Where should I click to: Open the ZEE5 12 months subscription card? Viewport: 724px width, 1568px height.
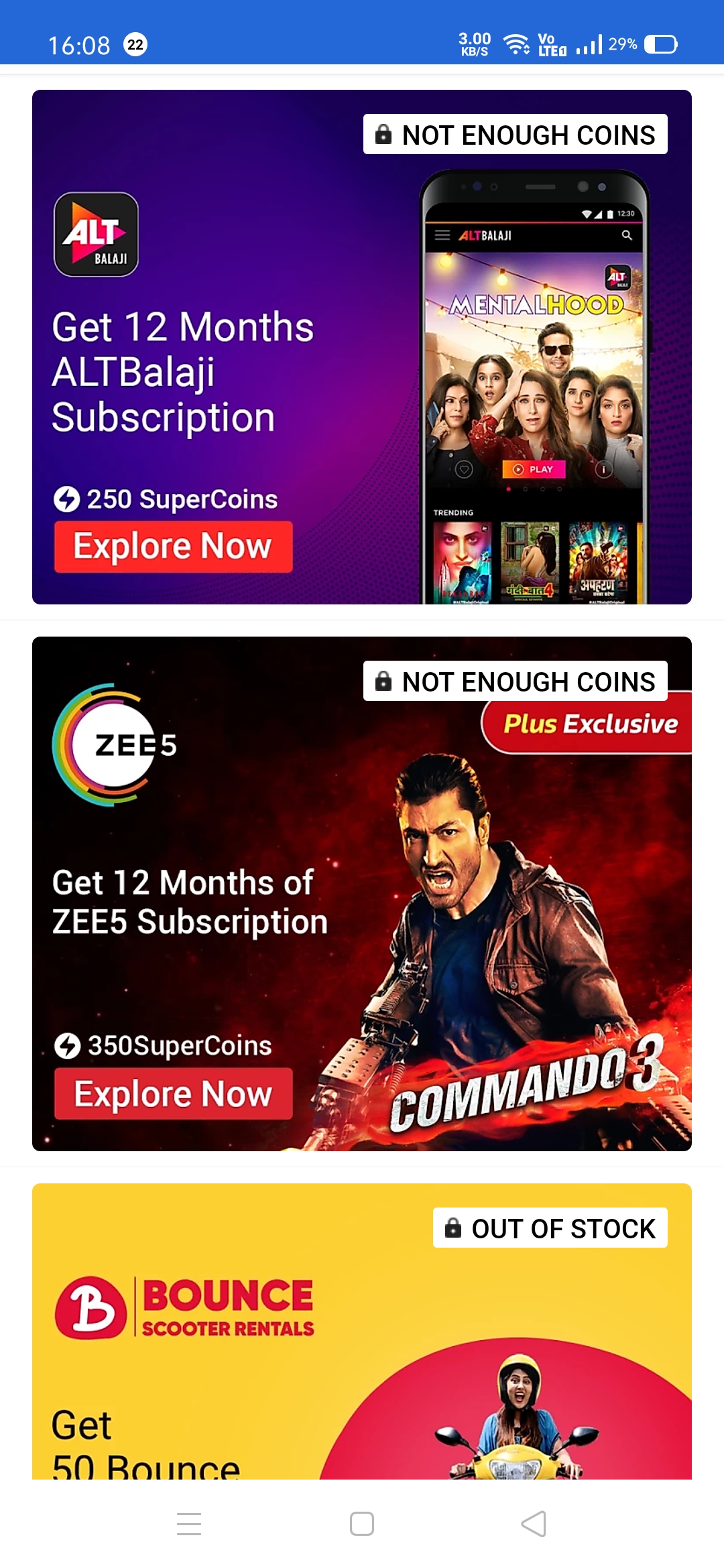362,894
